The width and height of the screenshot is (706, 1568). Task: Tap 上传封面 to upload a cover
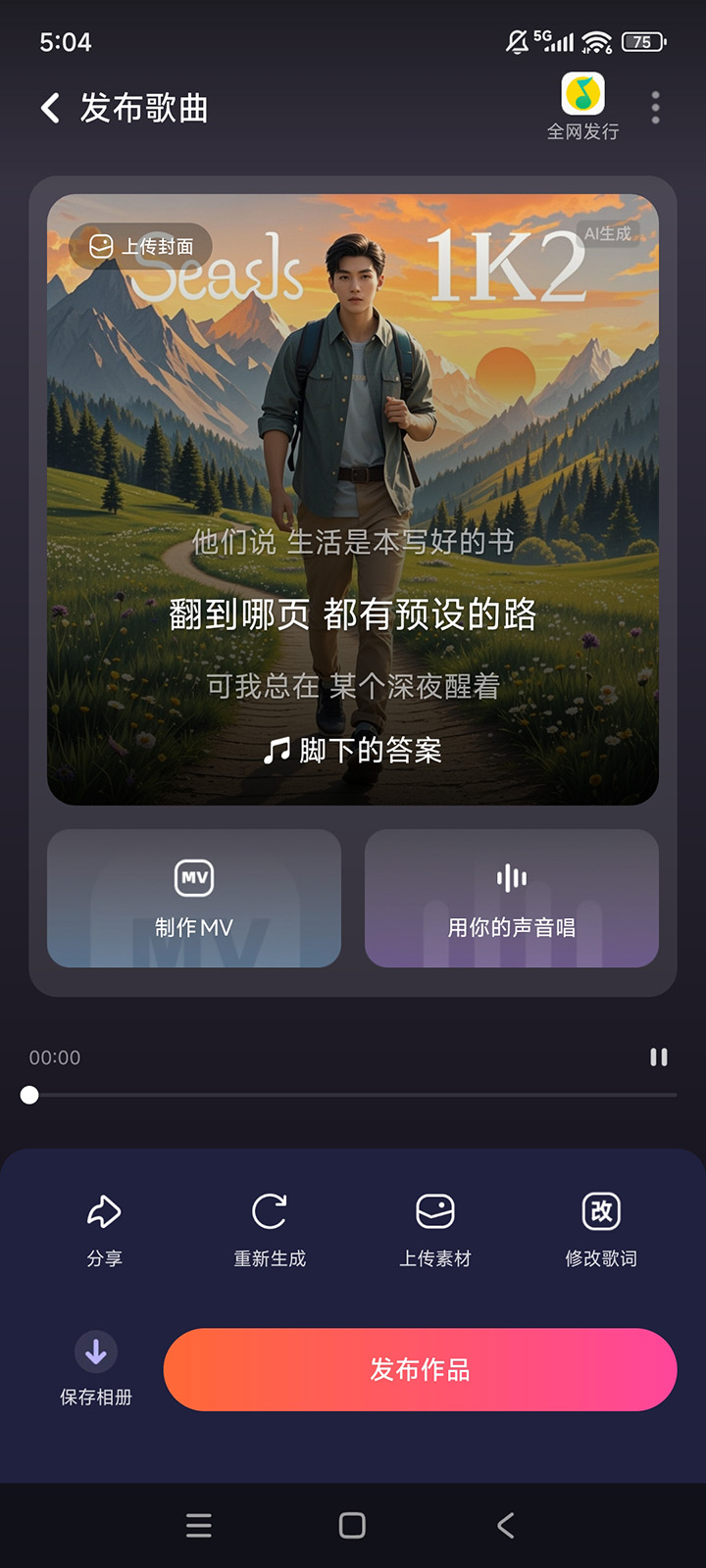click(142, 246)
